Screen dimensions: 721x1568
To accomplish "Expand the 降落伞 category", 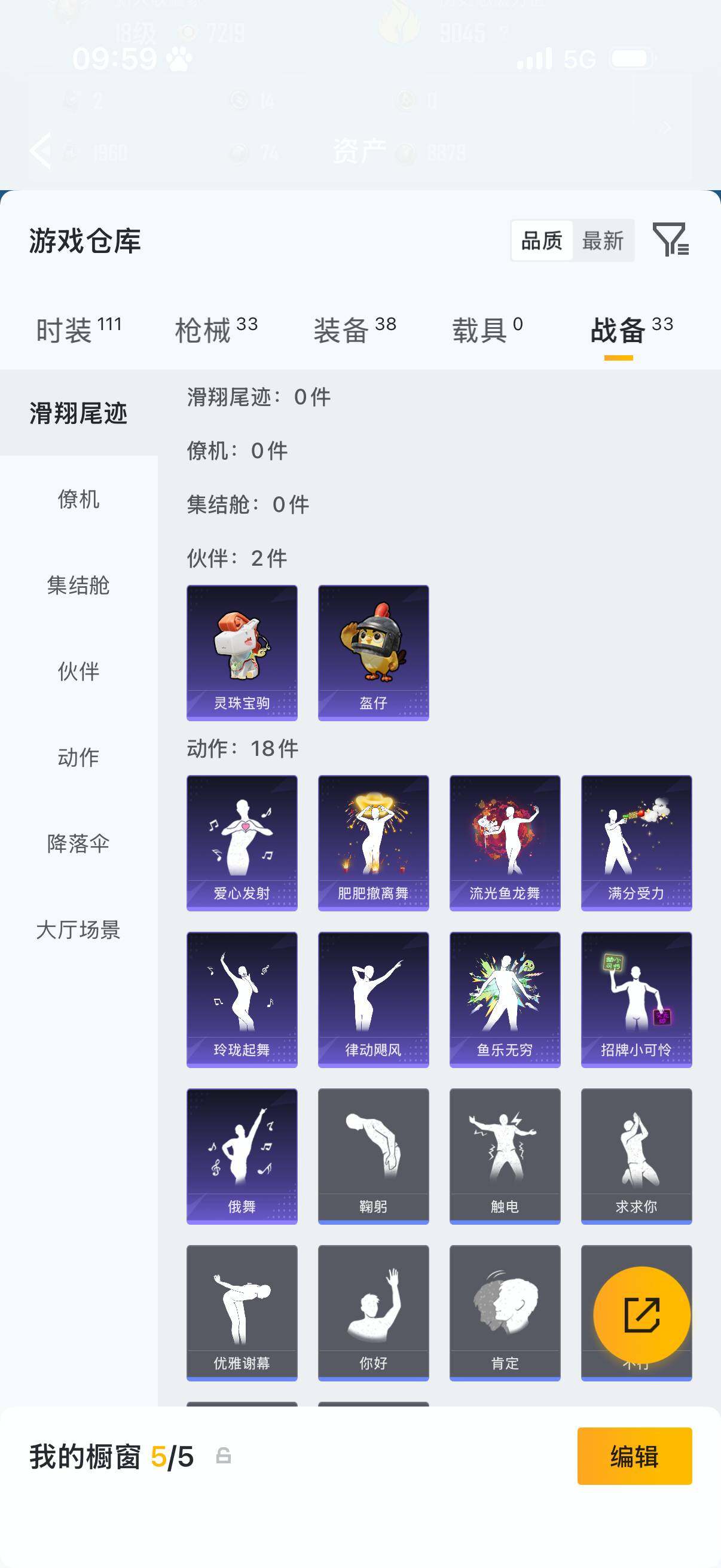I will [79, 844].
